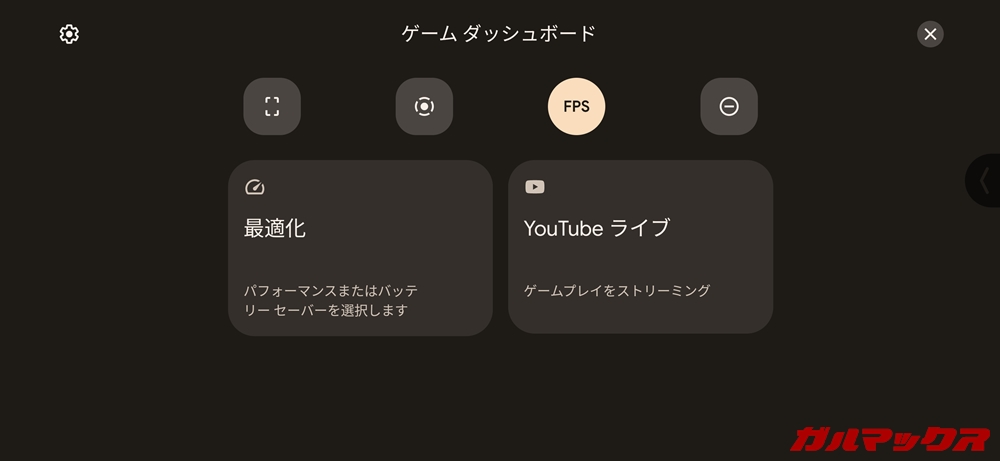Image resolution: width=1000 pixels, height=461 pixels.
Task: Close the Game Dashboard
Action: [930, 34]
